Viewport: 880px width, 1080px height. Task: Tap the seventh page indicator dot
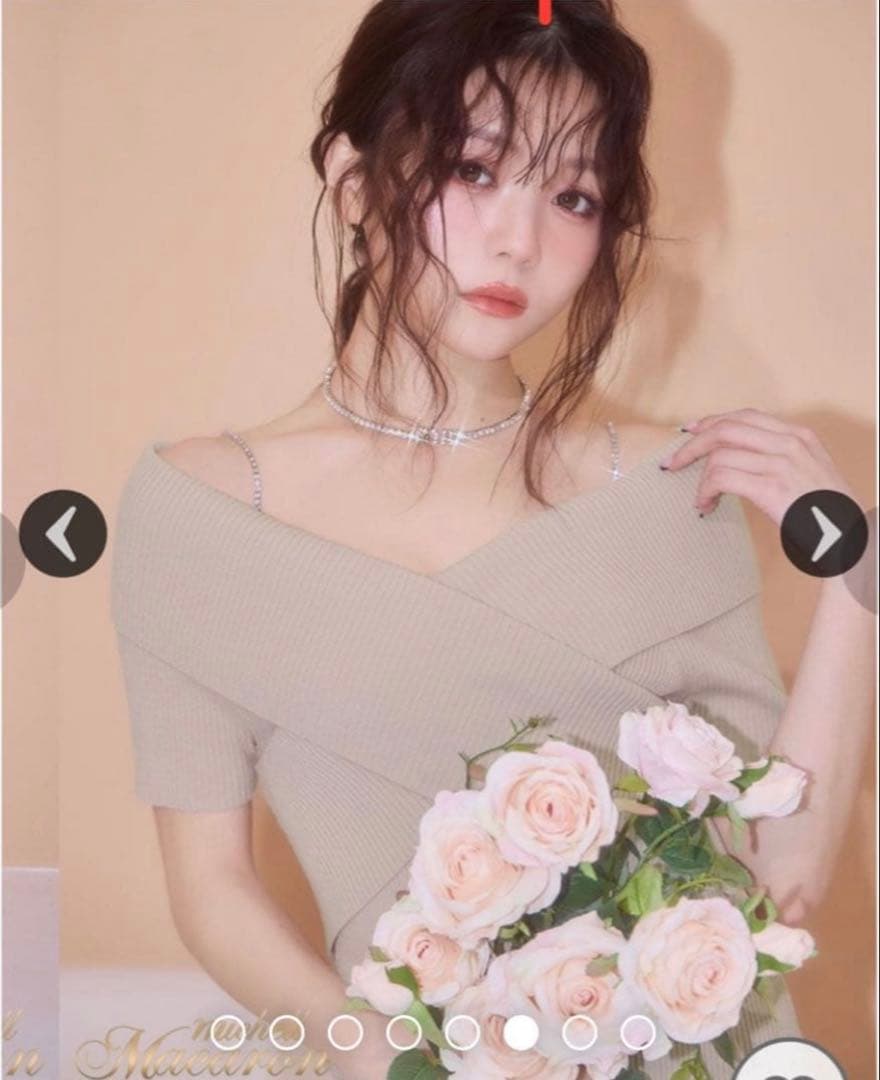(580, 1032)
